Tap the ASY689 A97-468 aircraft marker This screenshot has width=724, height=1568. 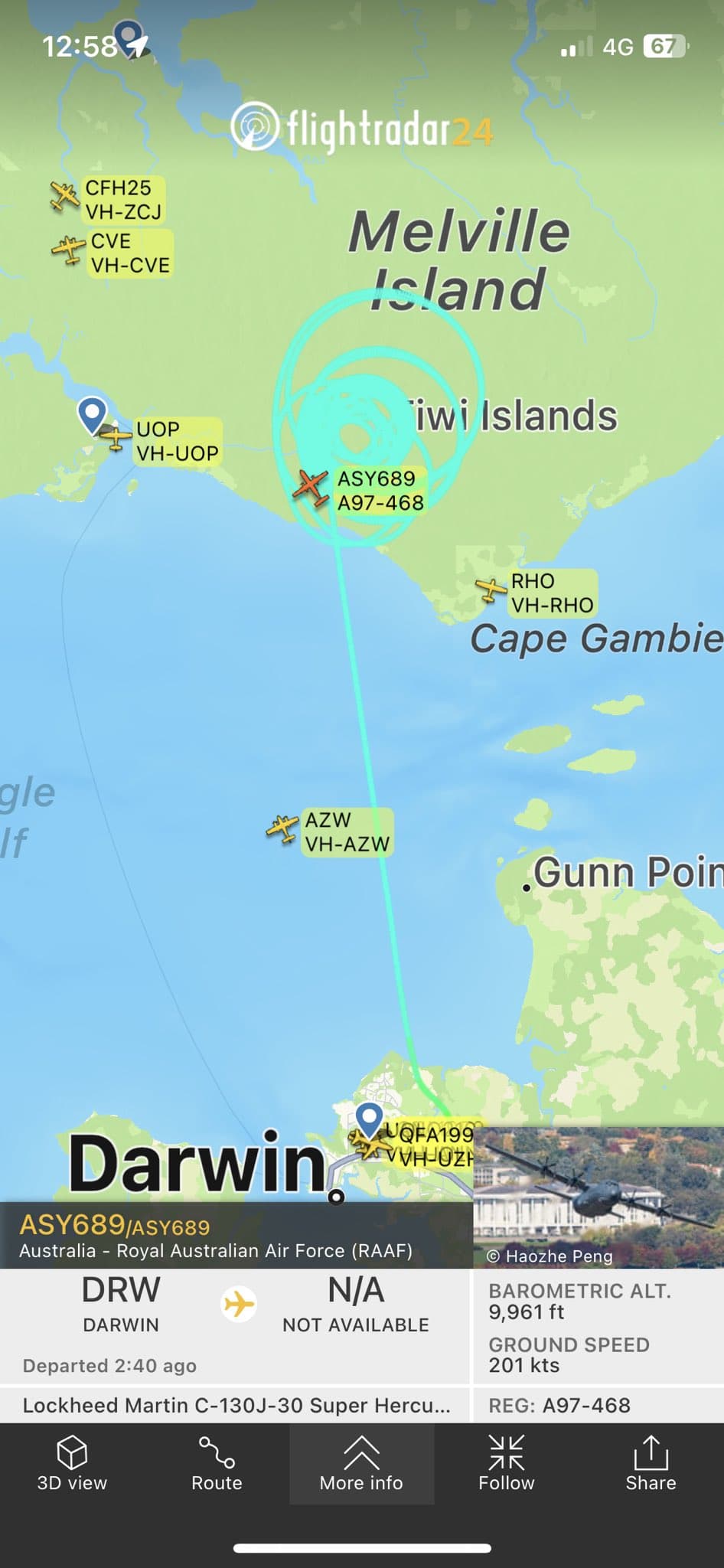coord(311,487)
